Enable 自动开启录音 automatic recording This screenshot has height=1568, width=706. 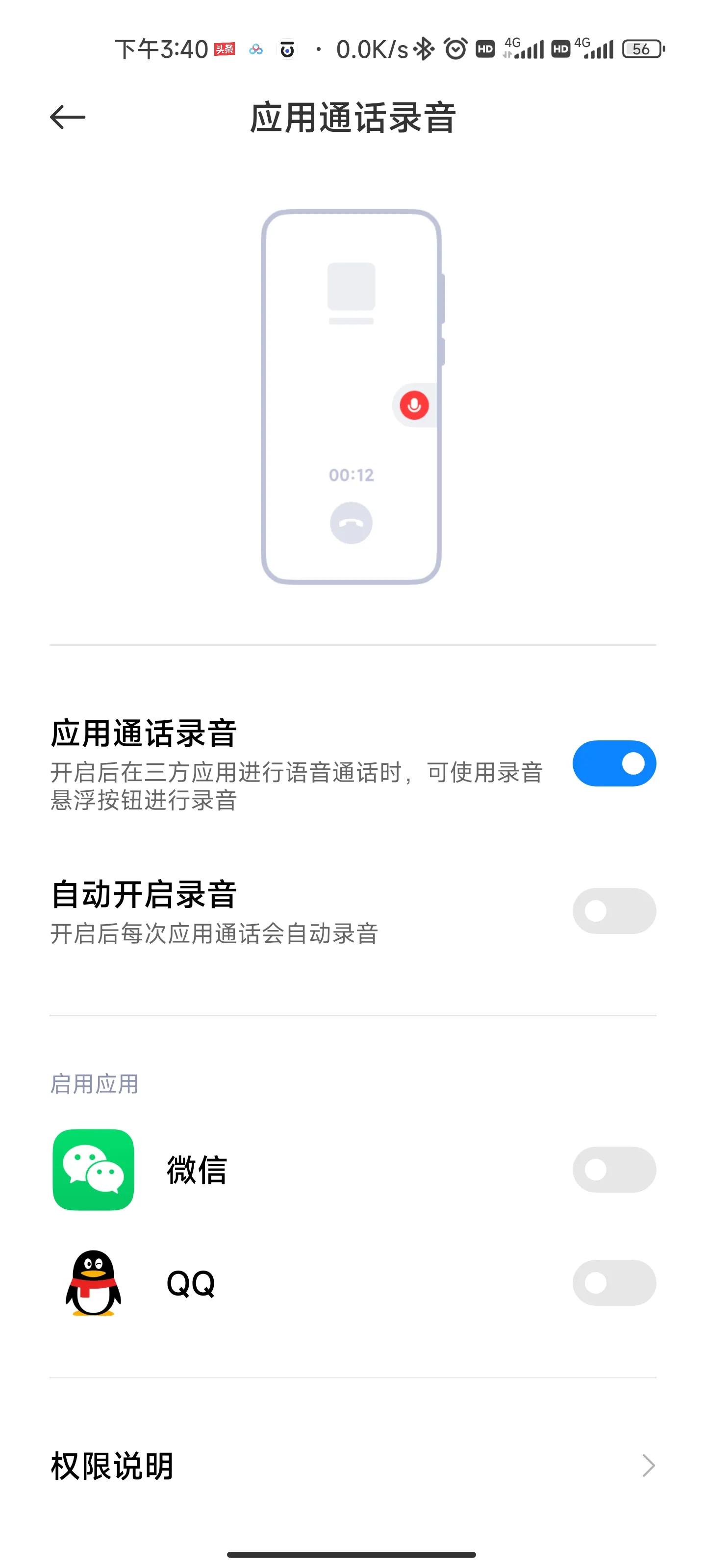(613, 910)
